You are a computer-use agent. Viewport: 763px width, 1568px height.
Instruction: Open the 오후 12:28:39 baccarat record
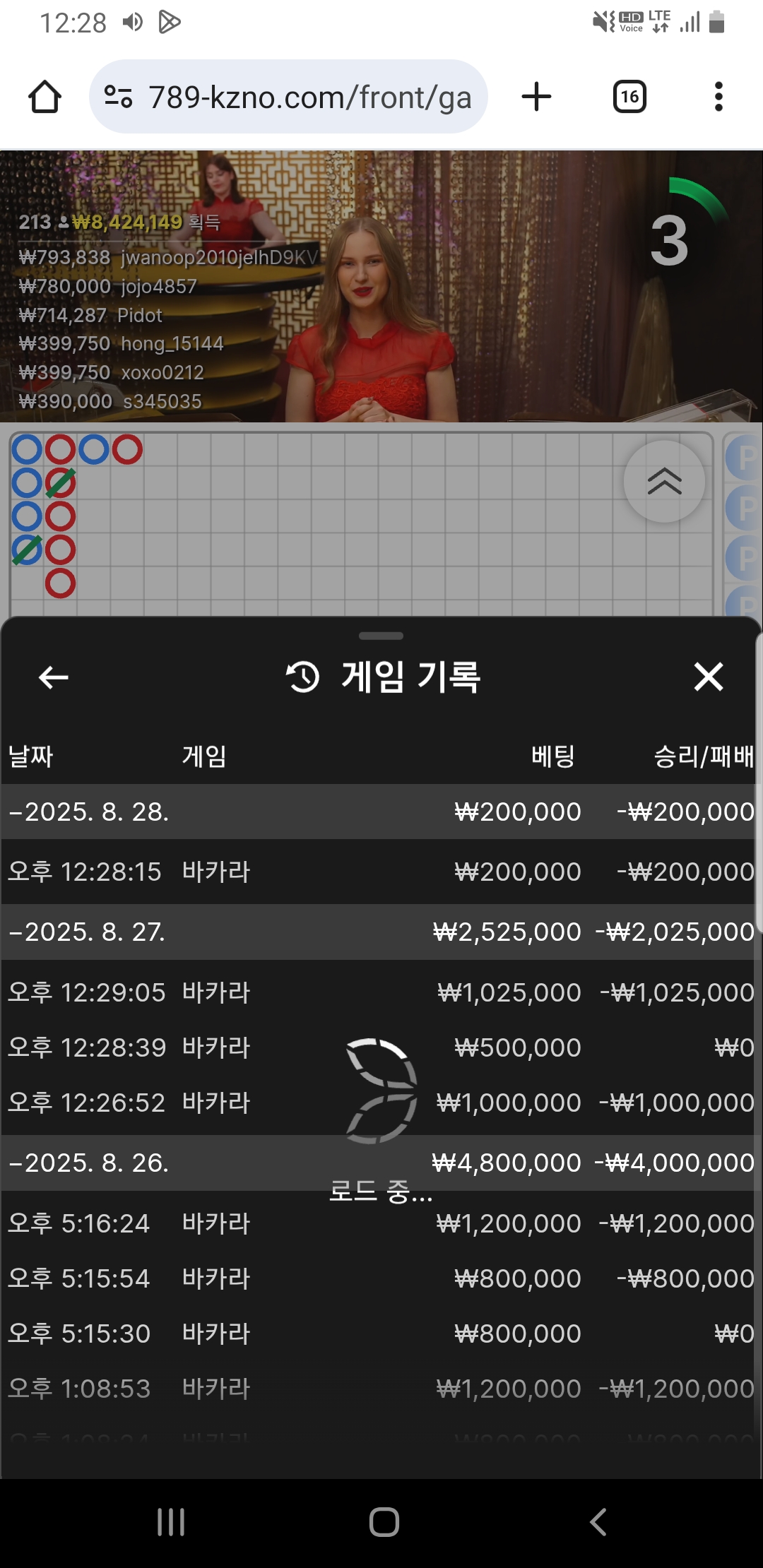(x=380, y=1047)
